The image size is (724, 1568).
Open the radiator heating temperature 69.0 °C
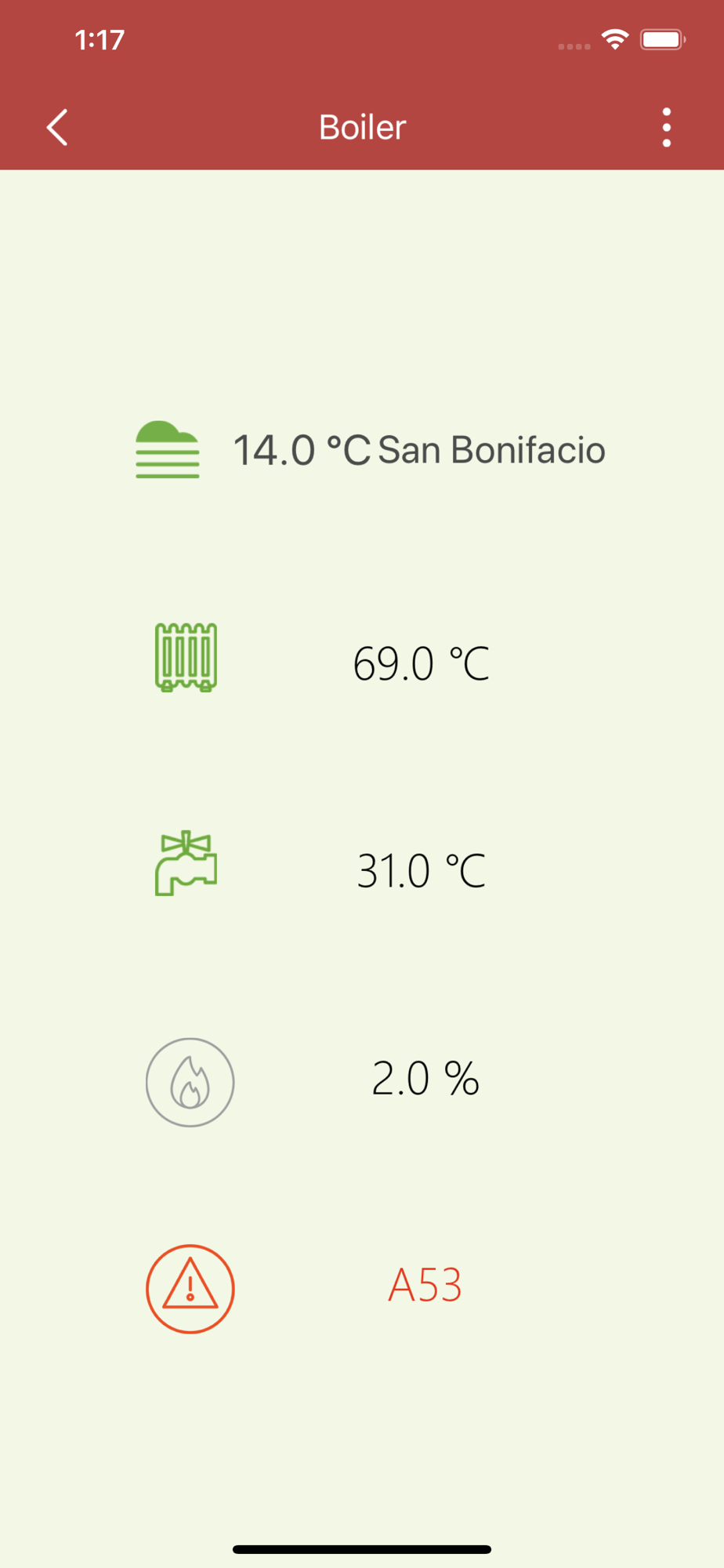tap(421, 663)
